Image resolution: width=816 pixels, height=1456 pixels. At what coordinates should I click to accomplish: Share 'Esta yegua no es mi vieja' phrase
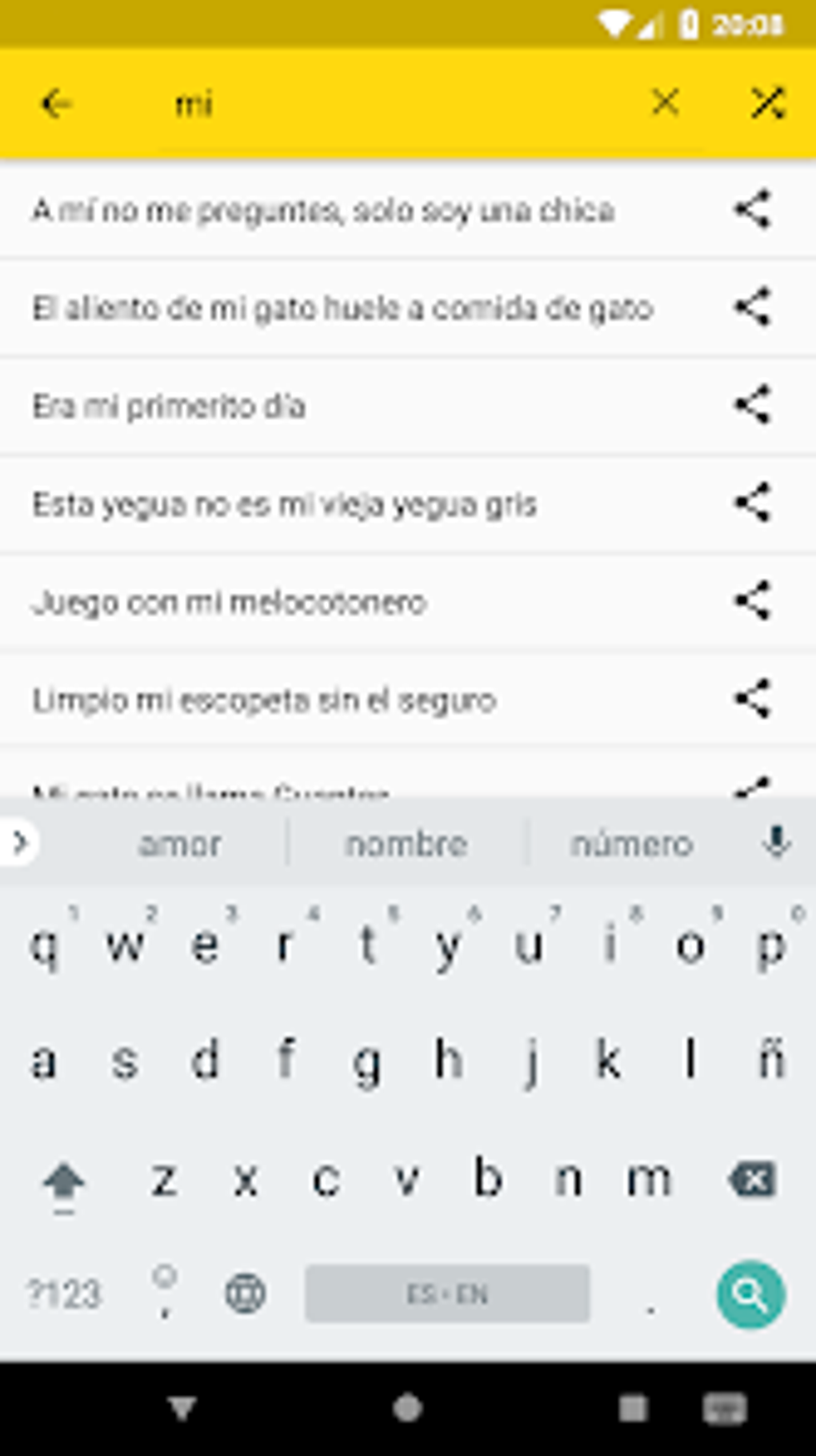point(753,503)
